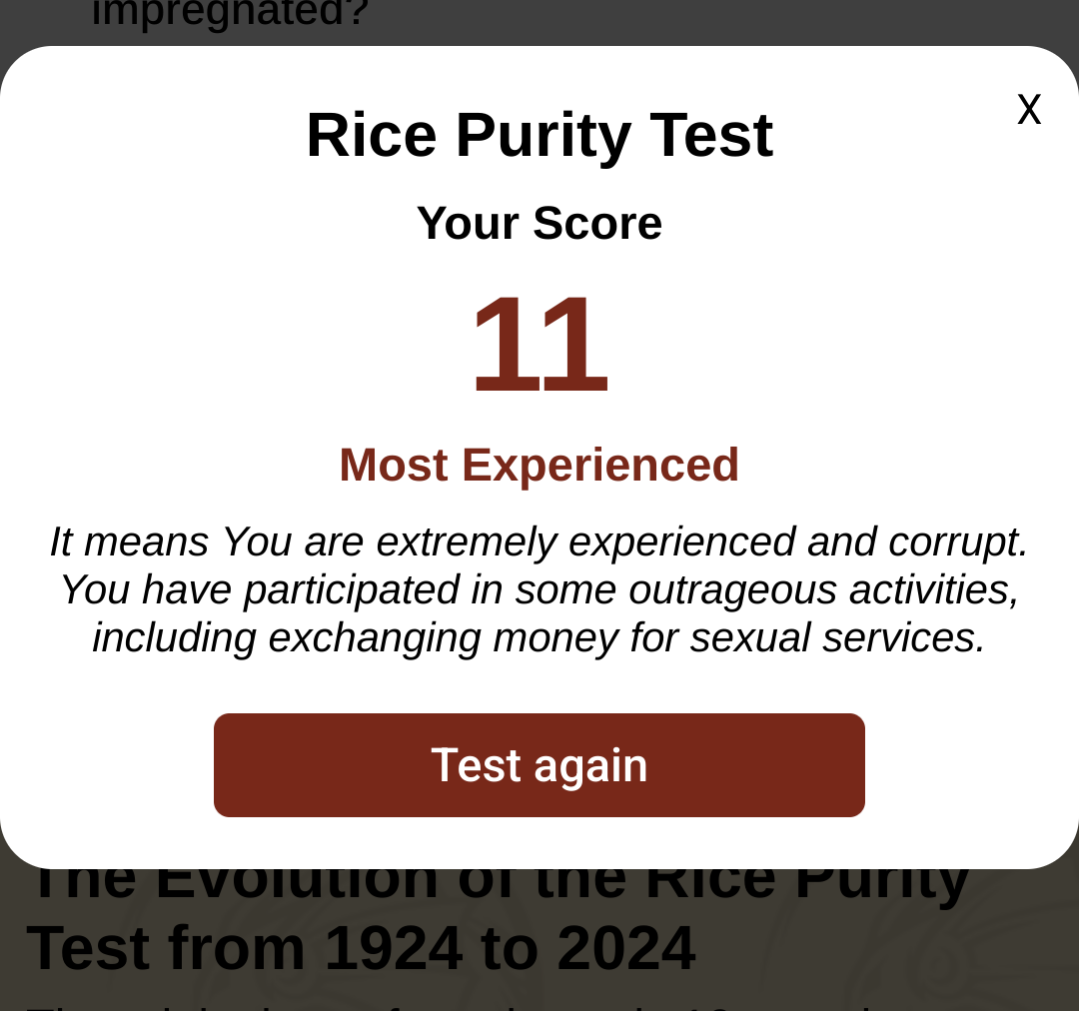1079x1011 pixels.
Task: Close the score dialog with X
Action: (x=1028, y=109)
